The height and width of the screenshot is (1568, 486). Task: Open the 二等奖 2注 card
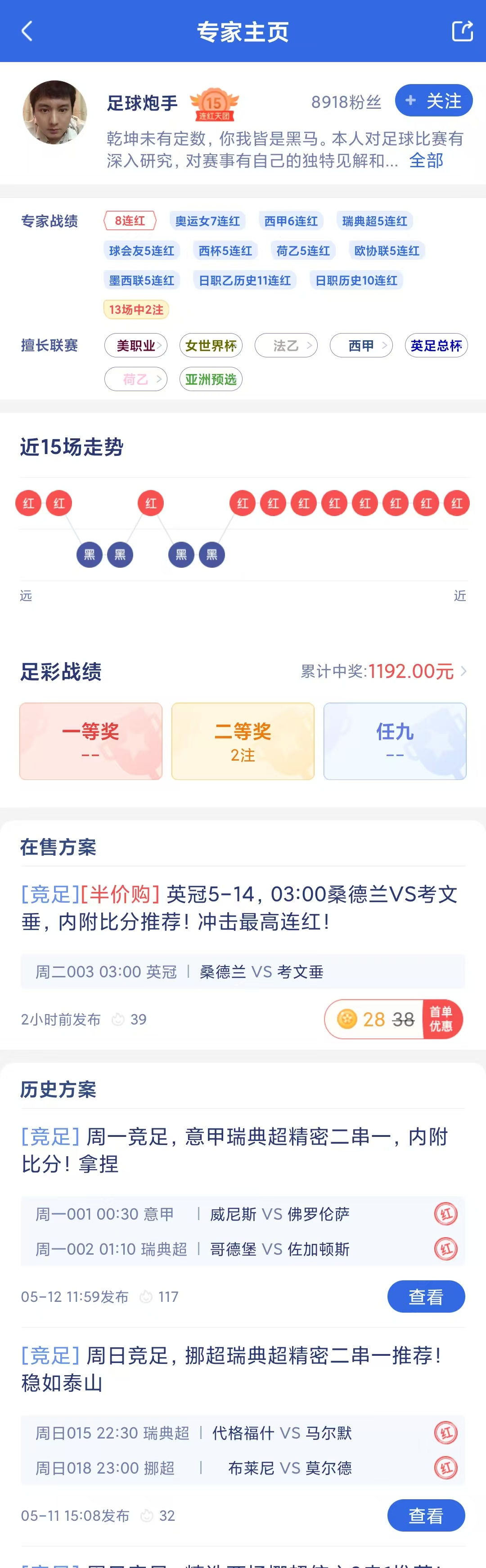pyautogui.click(x=243, y=741)
